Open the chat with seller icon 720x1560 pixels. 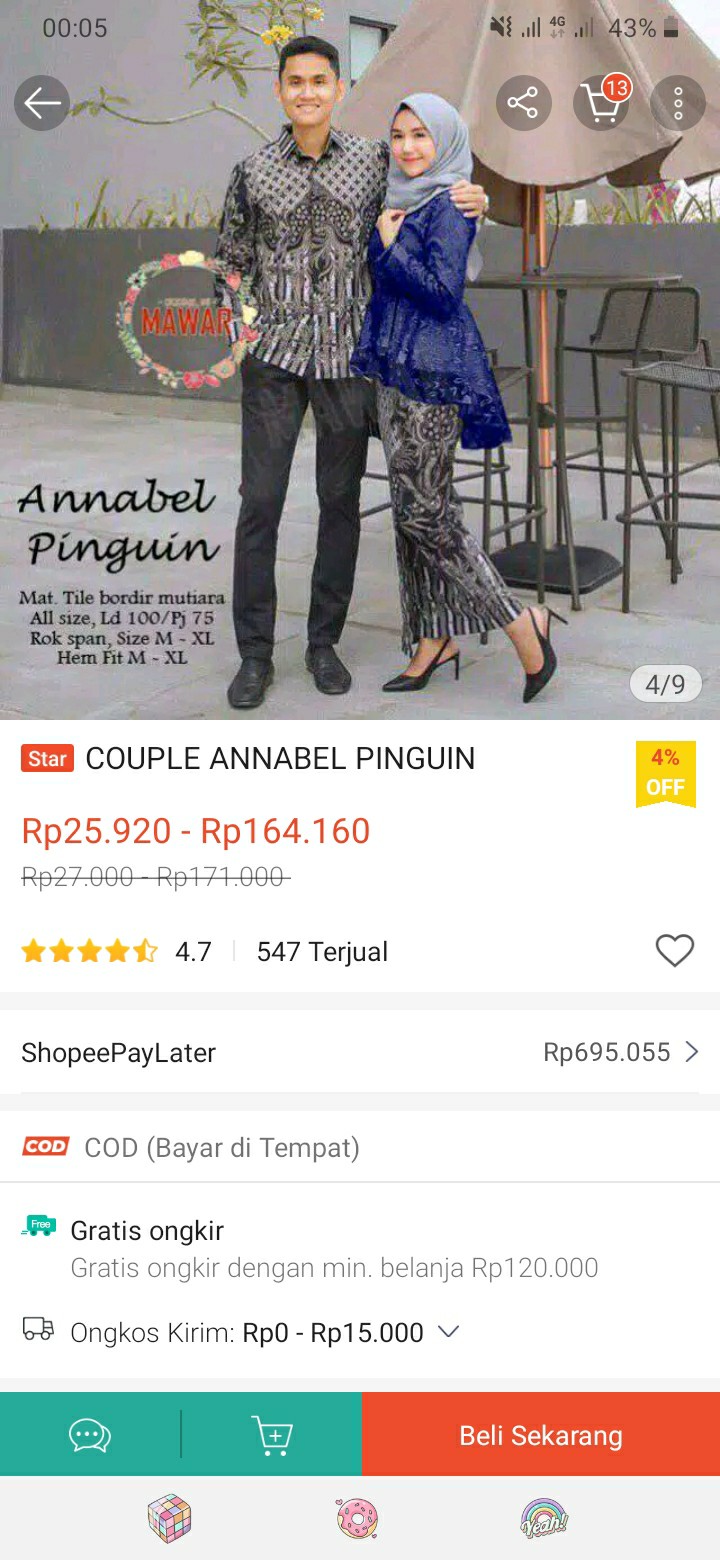pyautogui.click(x=89, y=1434)
